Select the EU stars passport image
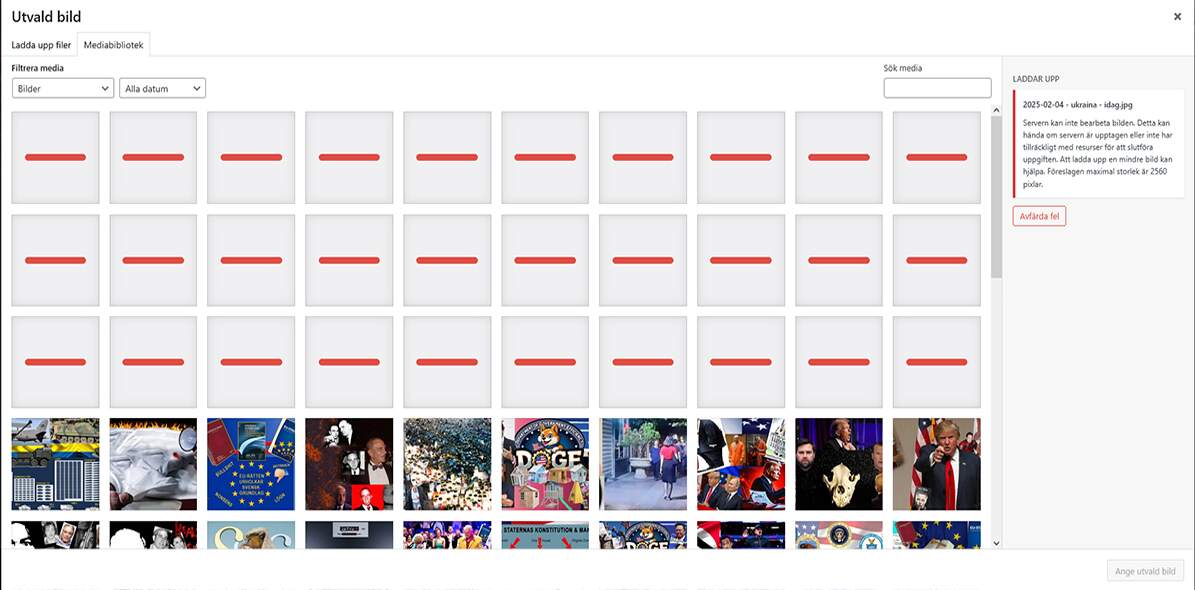This screenshot has width=1195, height=590. (x=251, y=464)
